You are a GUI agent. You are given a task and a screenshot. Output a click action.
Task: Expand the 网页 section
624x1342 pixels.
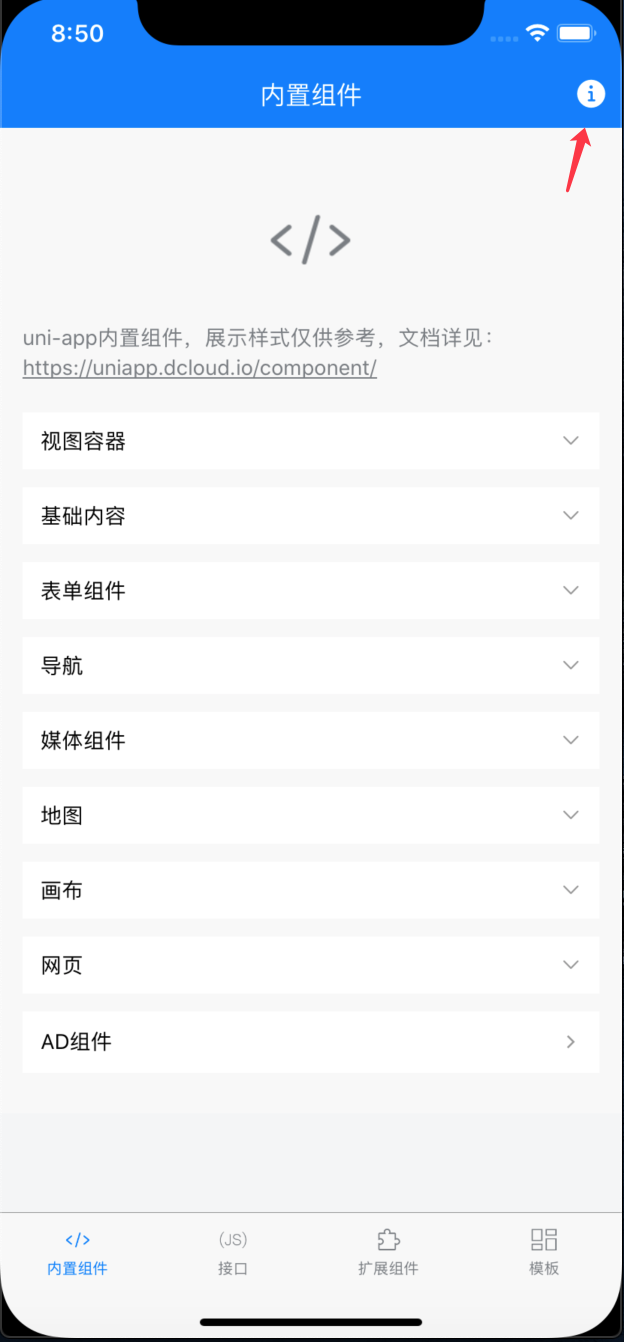tap(311, 966)
